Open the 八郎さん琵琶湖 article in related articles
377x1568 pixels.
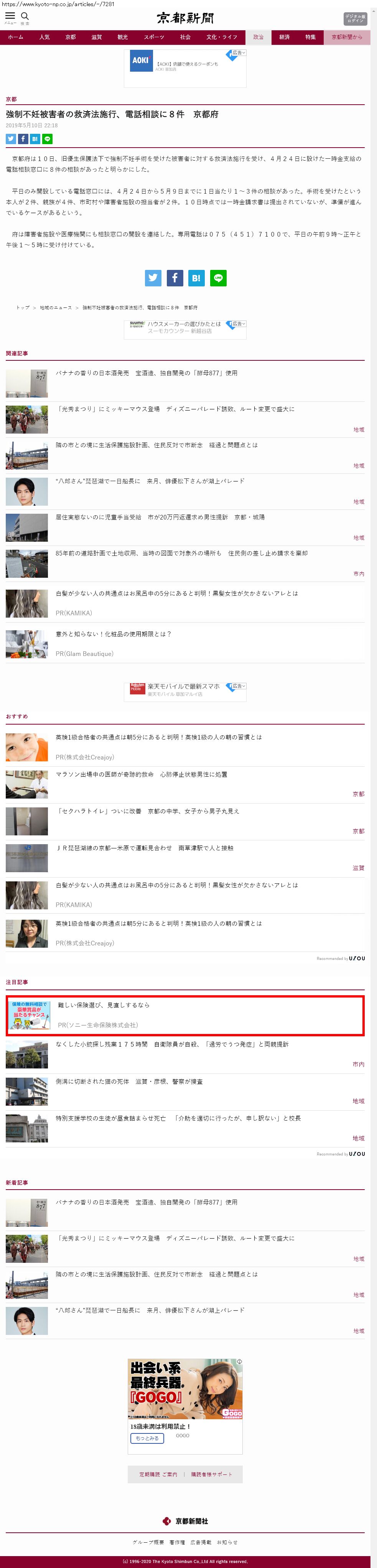pyautogui.click(x=150, y=481)
